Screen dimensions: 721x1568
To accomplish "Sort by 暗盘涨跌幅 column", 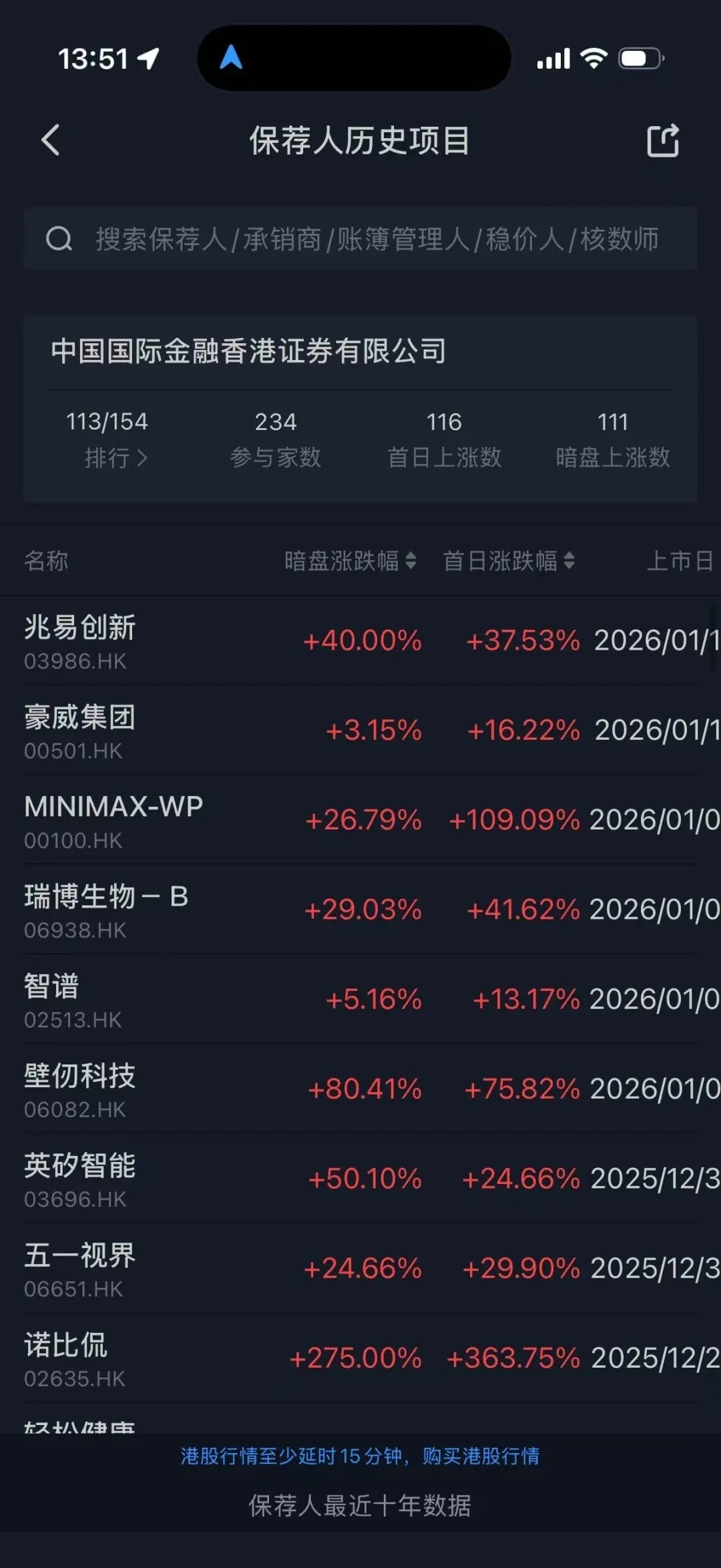I will coord(350,561).
